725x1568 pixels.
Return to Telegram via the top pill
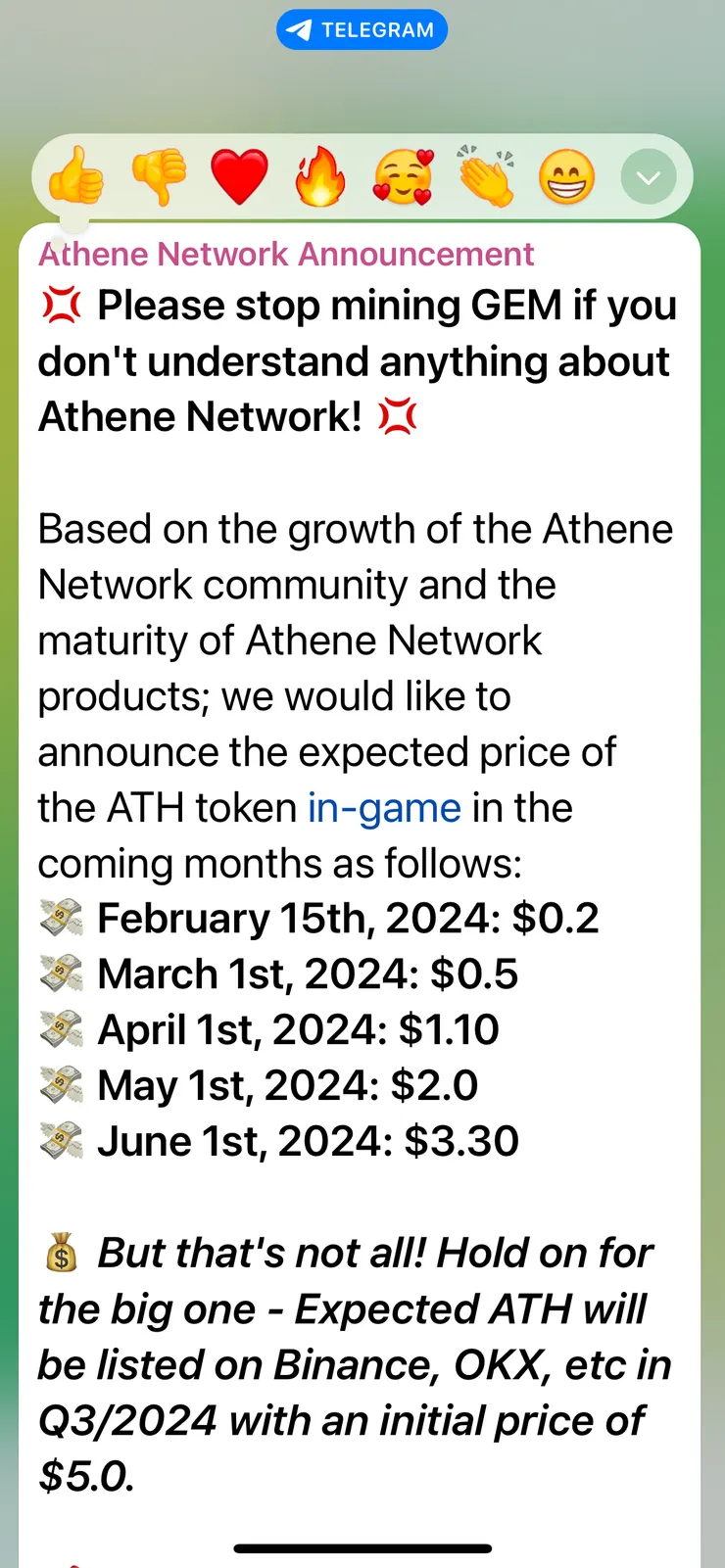point(362,30)
